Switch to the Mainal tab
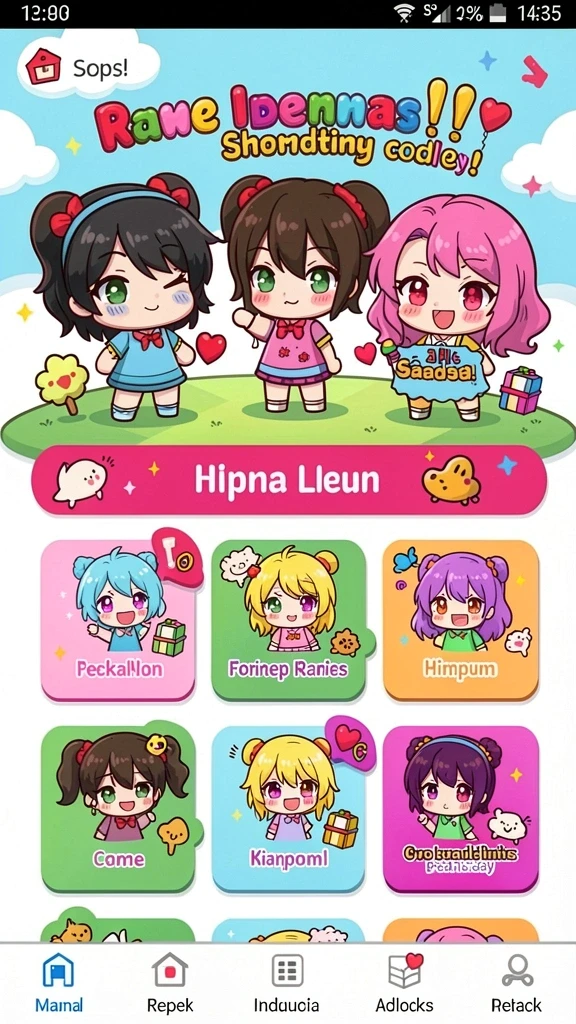The height and width of the screenshot is (1024, 576). point(59,982)
